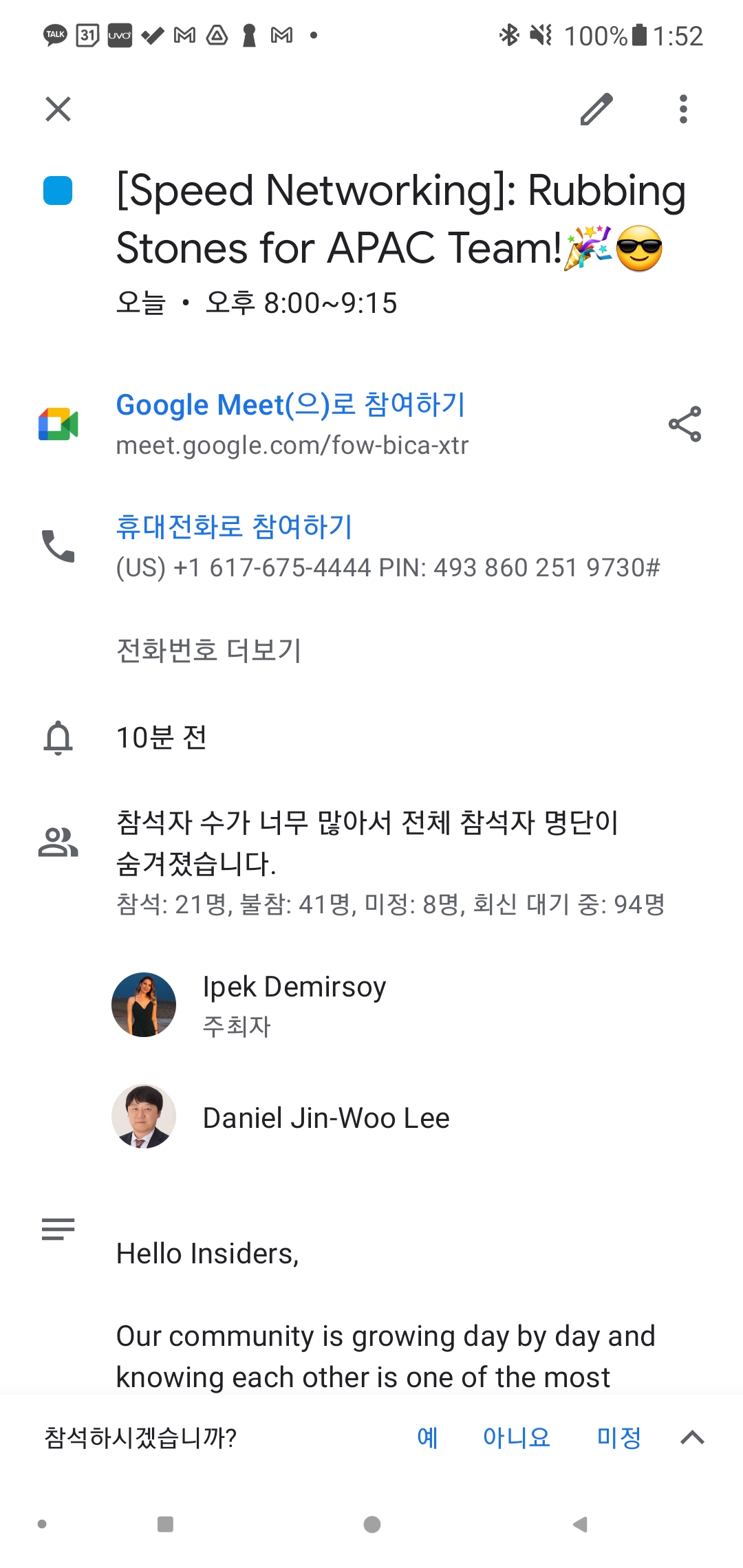Screen dimensions: 743x1568
Task: Respond maybe with 미정
Action: (618, 1437)
